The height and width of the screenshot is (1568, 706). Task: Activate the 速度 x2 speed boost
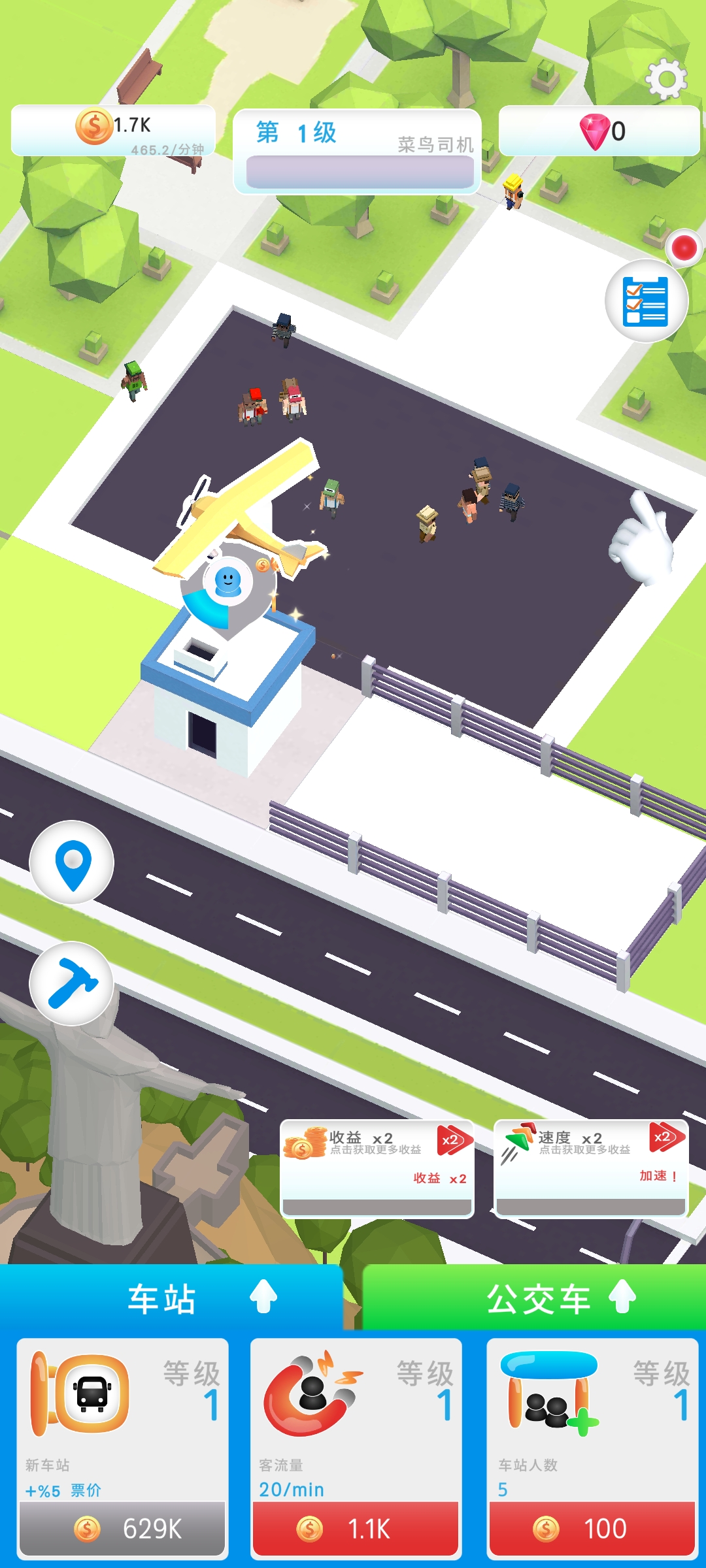[x=591, y=1168]
